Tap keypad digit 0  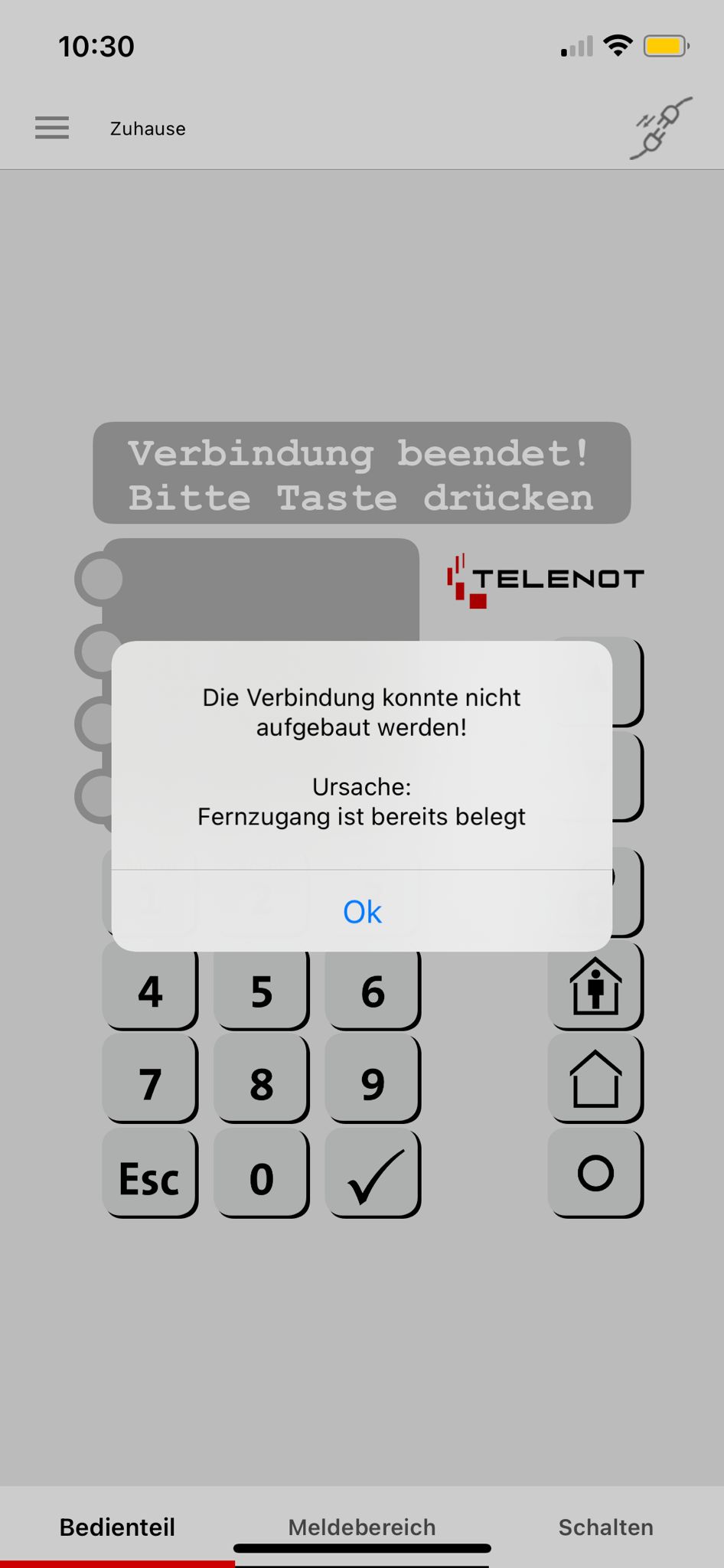pyautogui.click(x=261, y=1177)
